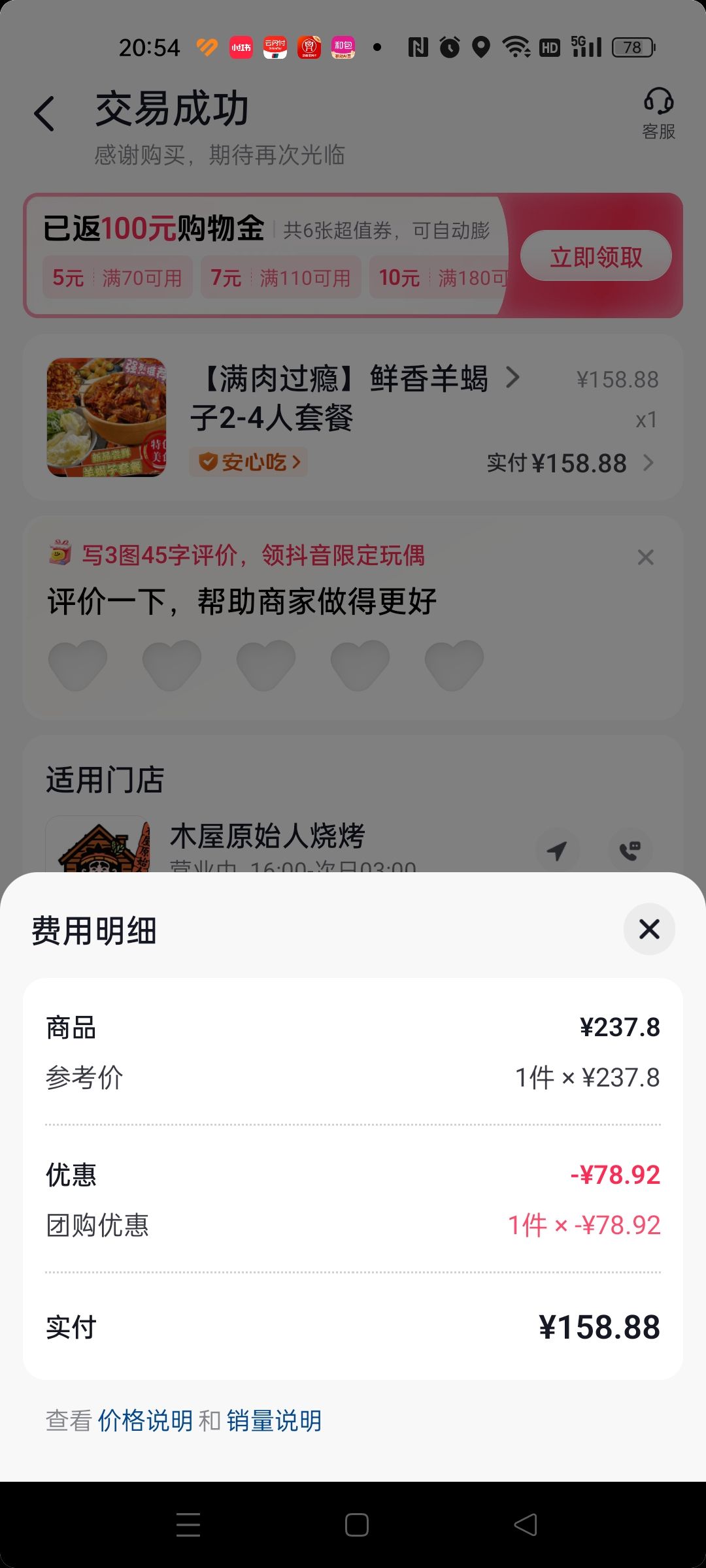Contact 客服 customer service

[x=658, y=114]
